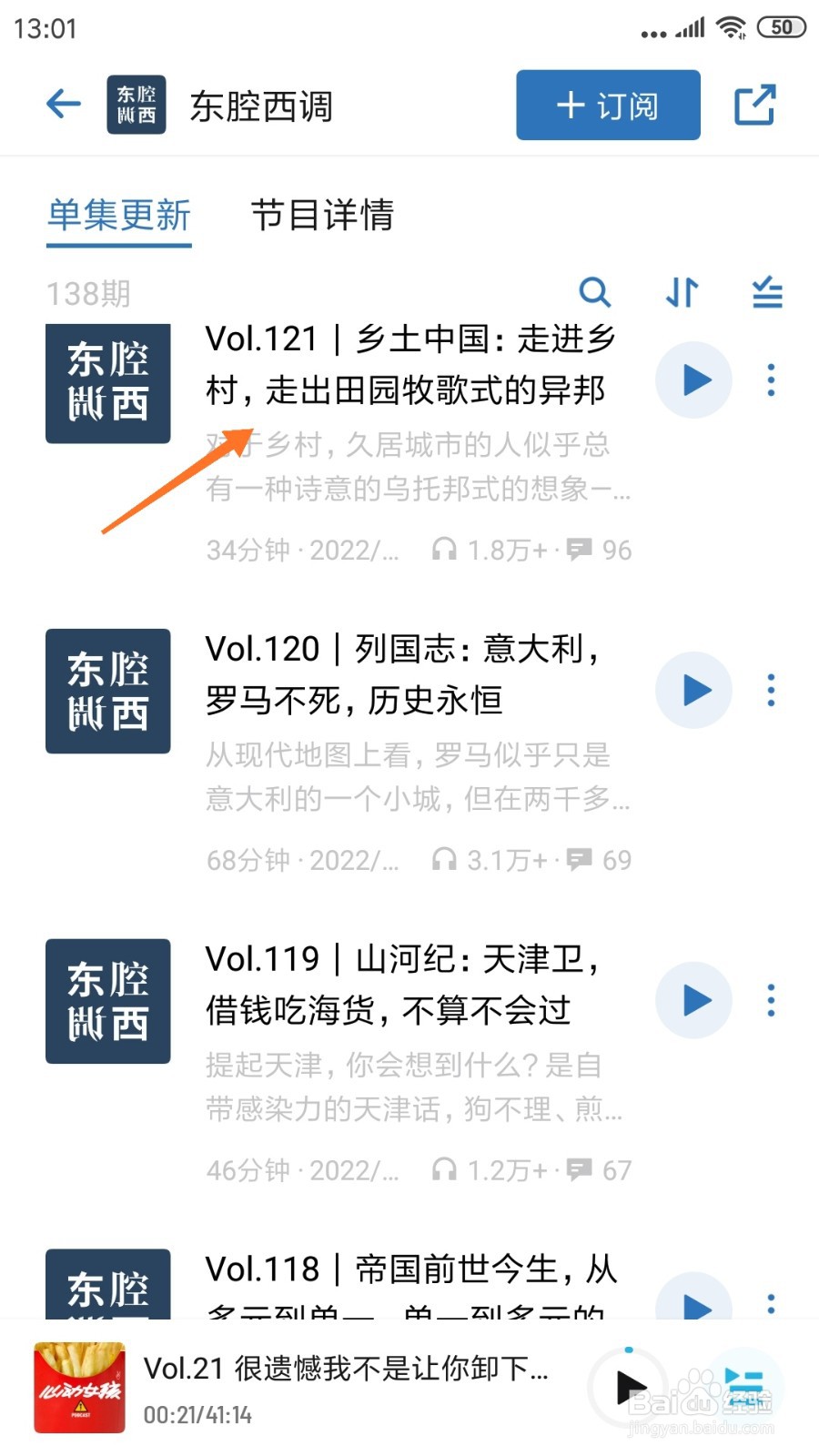Open the played-episodes filter icon
Image resolution: width=819 pixels, height=1456 pixels.
coord(766,293)
